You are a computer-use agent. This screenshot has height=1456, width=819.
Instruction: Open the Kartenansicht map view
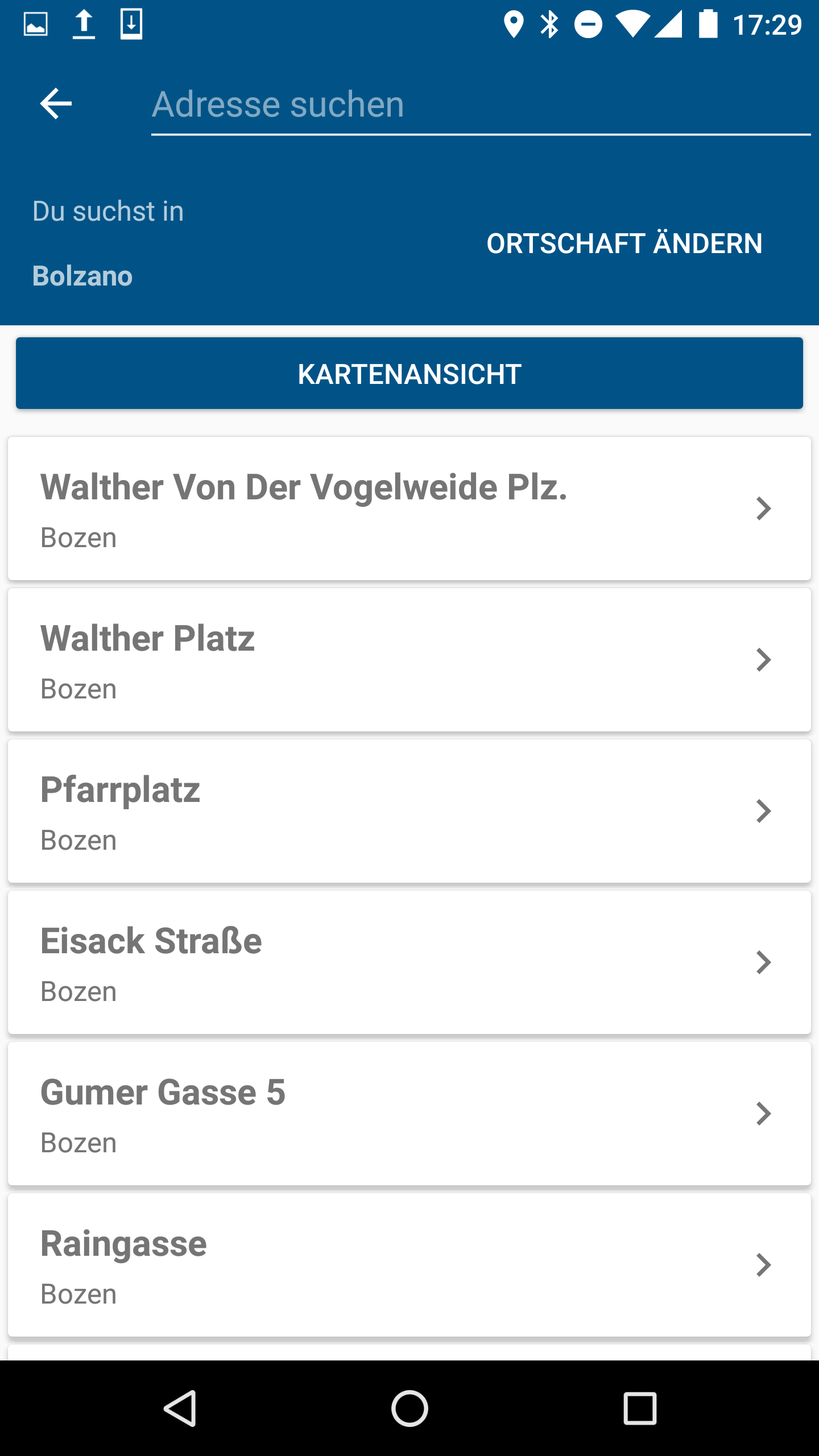pos(409,374)
